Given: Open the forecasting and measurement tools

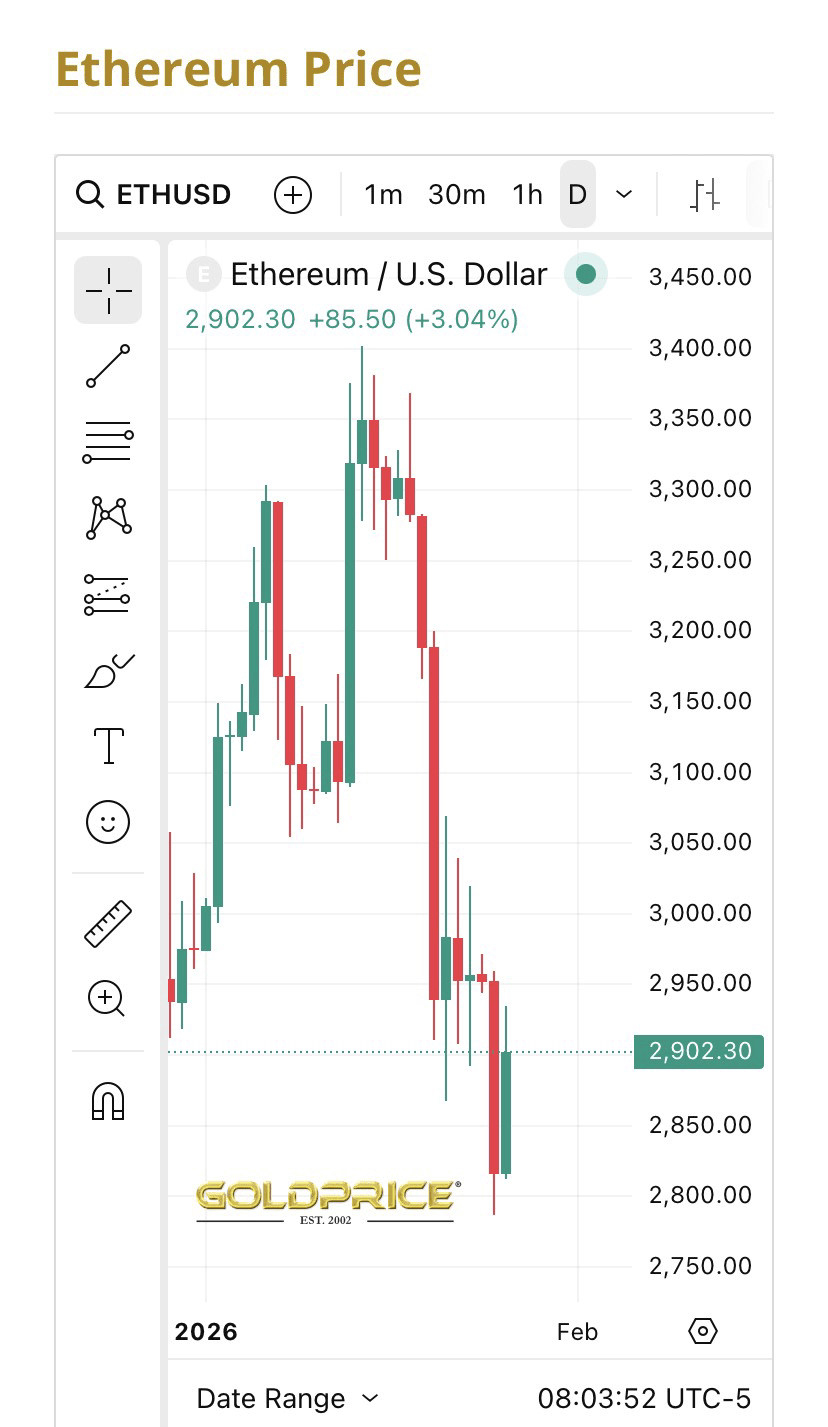Looking at the screenshot, I should click(108, 594).
